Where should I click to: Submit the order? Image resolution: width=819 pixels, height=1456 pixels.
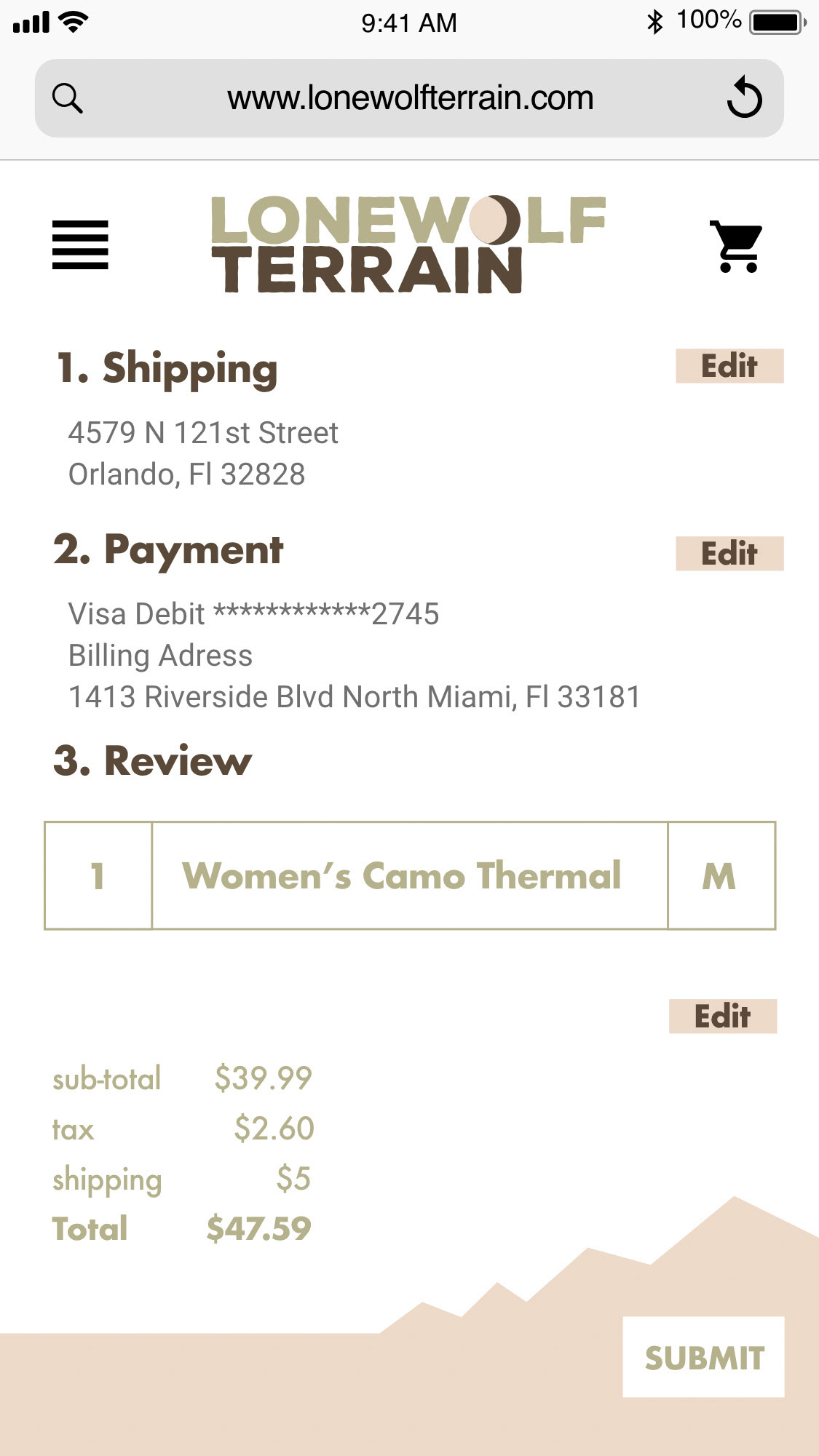click(703, 1357)
